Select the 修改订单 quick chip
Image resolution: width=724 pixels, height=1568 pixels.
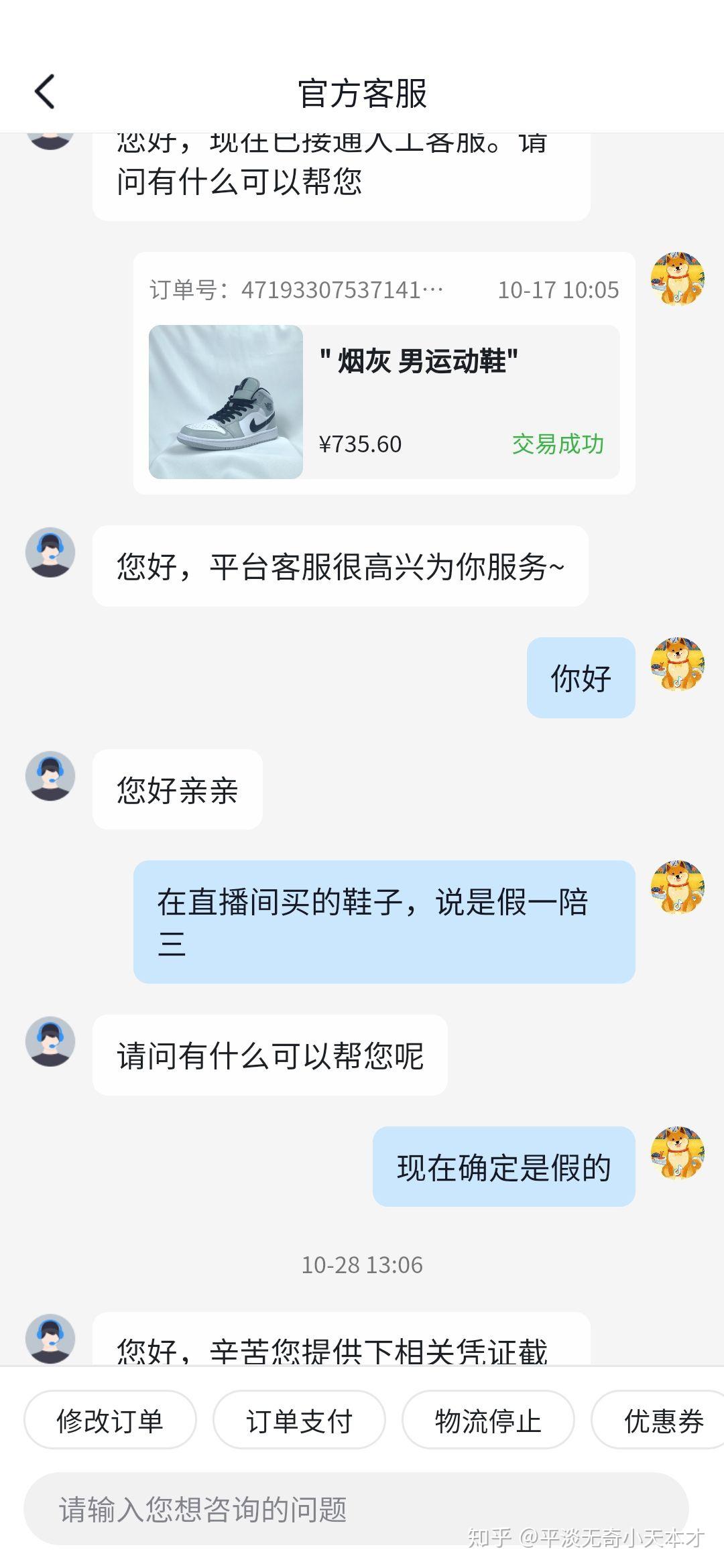click(110, 1421)
